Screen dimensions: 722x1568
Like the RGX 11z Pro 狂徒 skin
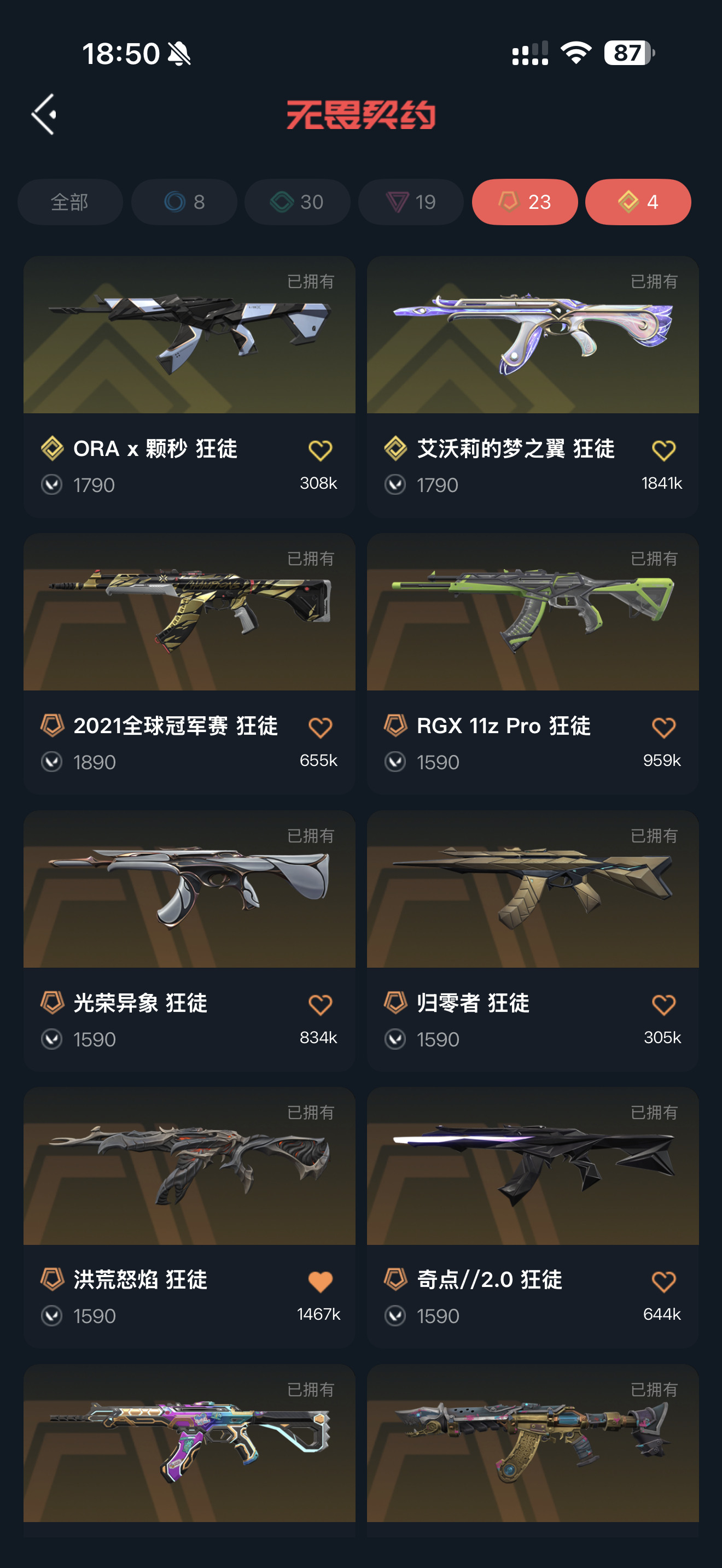[x=663, y=727]
